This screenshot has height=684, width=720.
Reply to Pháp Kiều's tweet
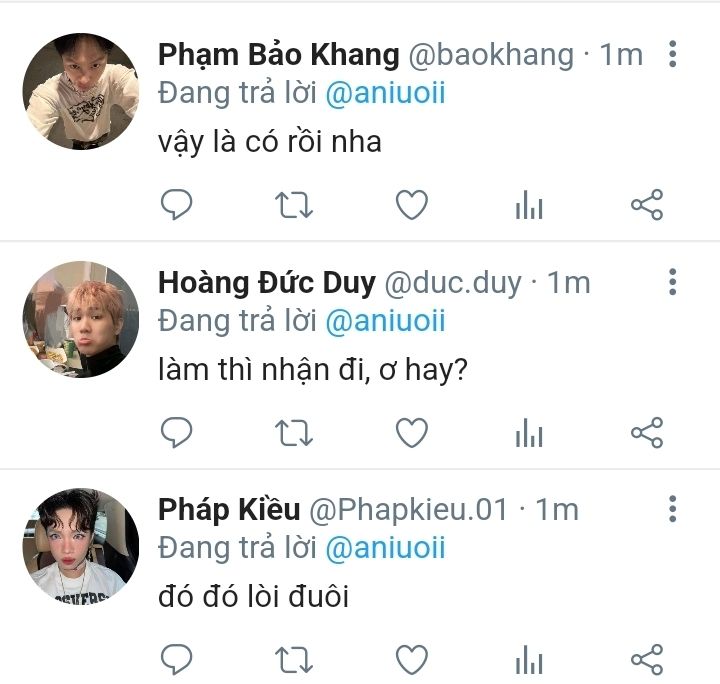pyautogui.click(x=177, y=660)
